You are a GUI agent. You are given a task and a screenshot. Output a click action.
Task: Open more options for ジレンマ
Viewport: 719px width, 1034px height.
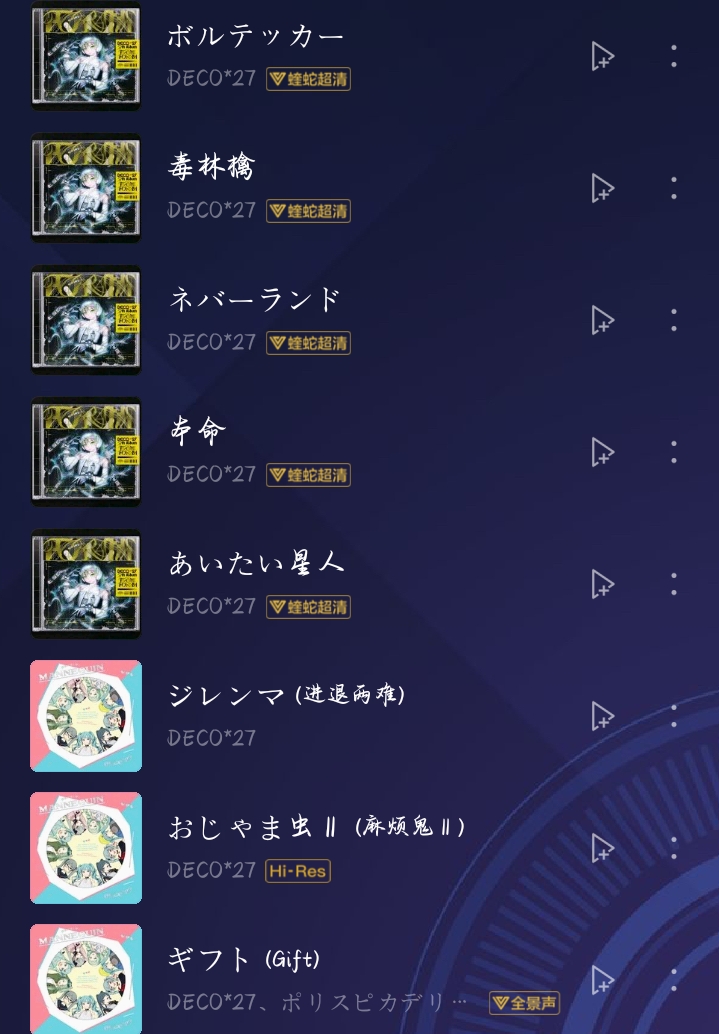[x=674, y=716]
